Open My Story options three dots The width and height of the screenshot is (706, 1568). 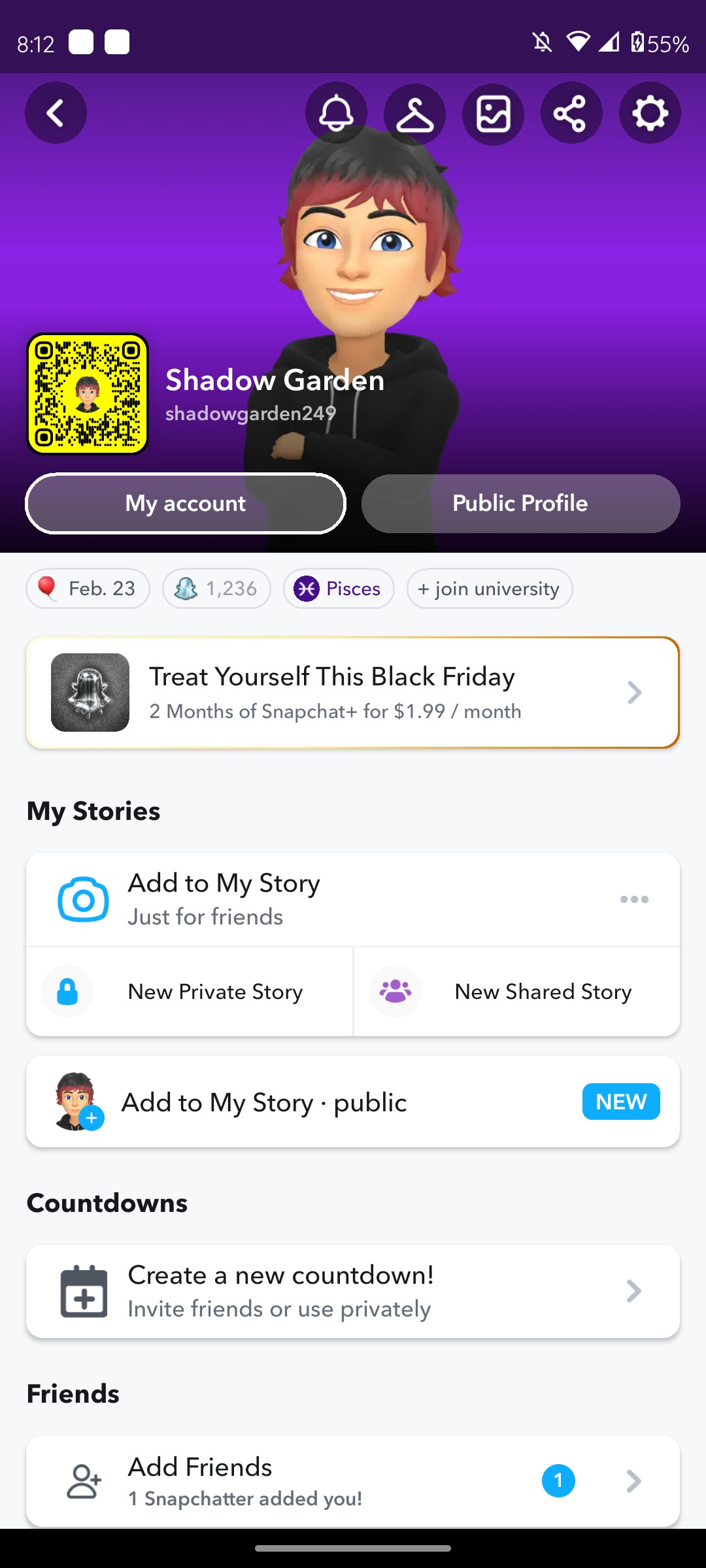[x=634, y=899]
